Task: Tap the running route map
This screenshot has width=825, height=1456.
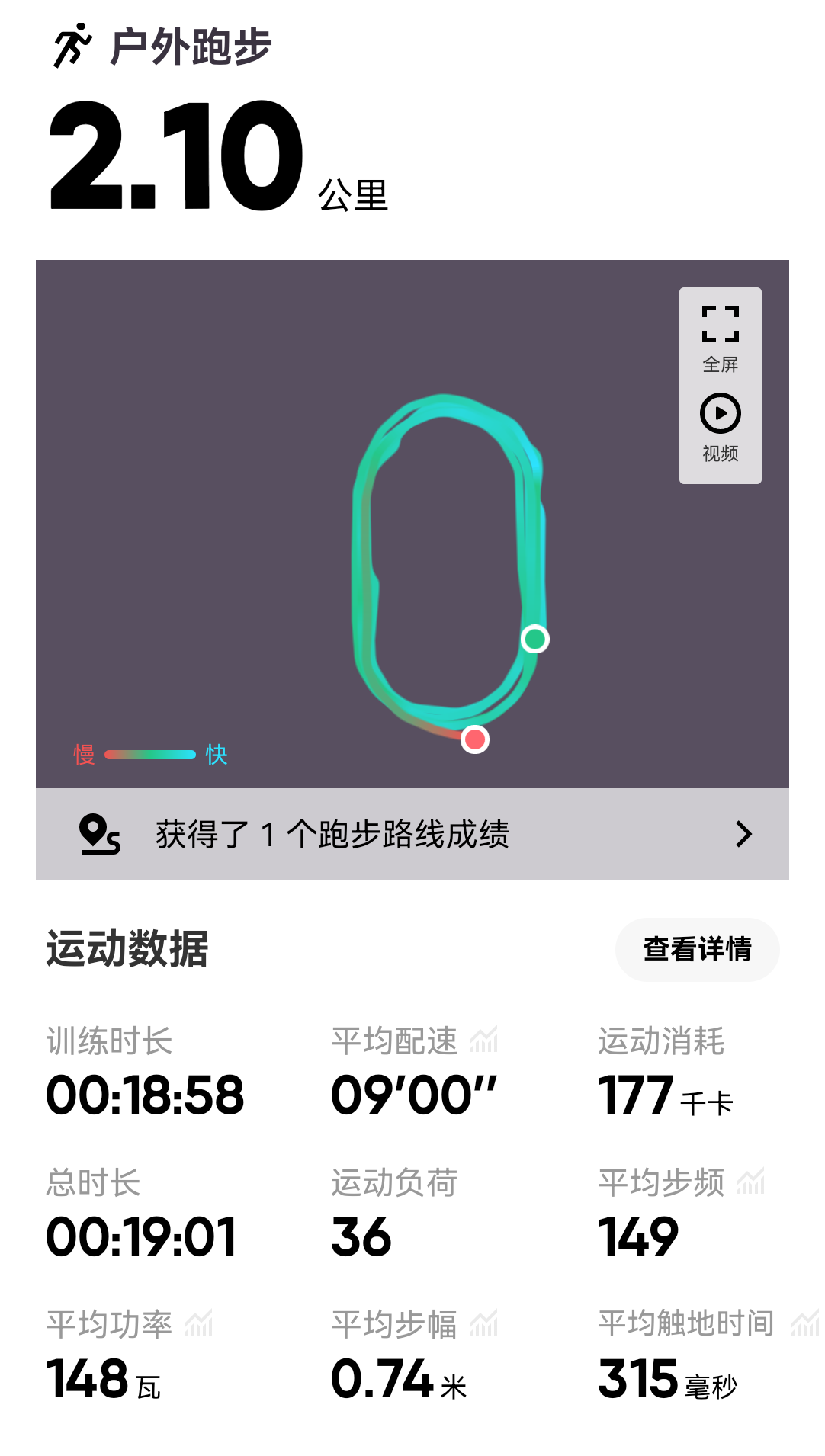Action: click(229, 534)
